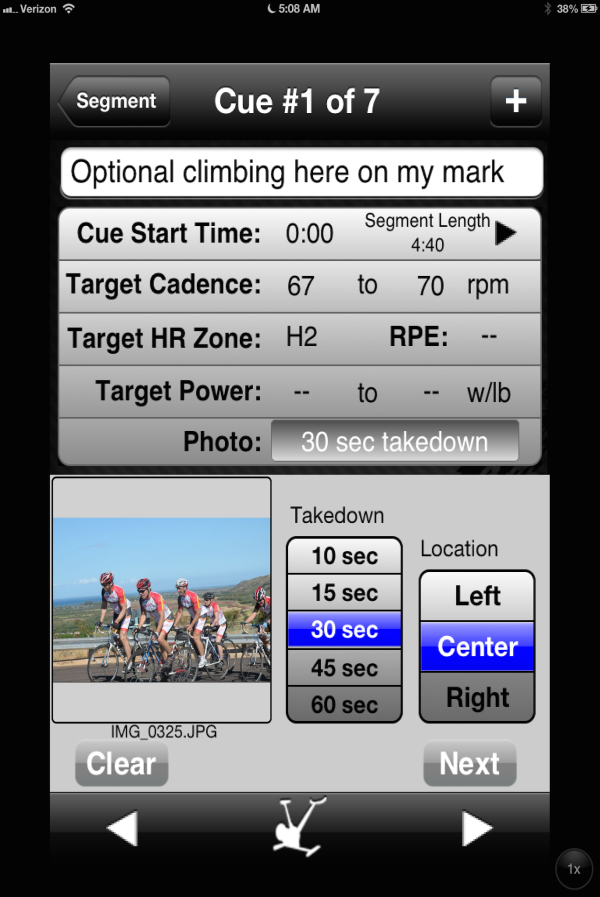The height and width of the screenshot is (897, 600).
Task: Pick 60 sec takedown
Action: 344,704
